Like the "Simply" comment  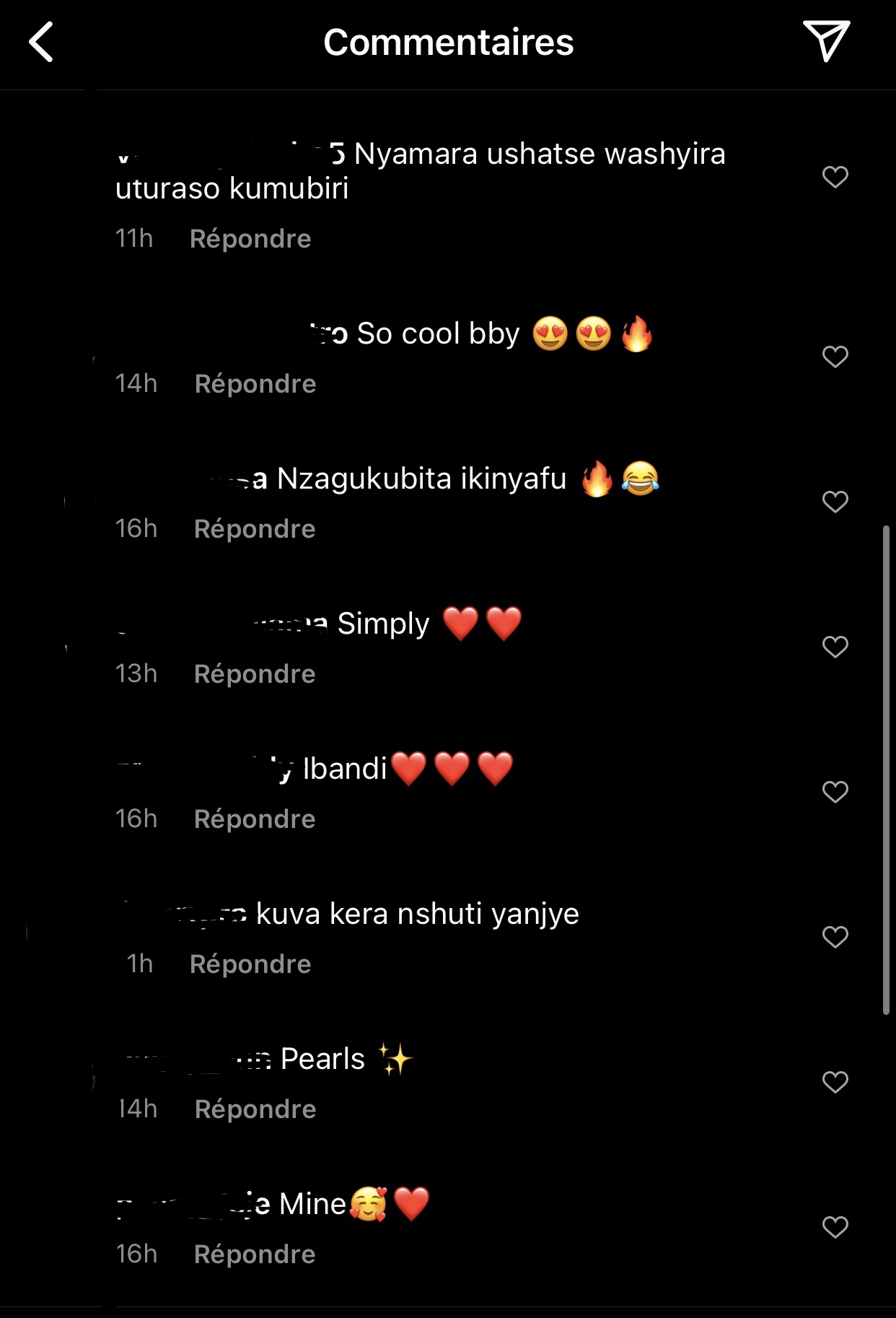point(835,647)
